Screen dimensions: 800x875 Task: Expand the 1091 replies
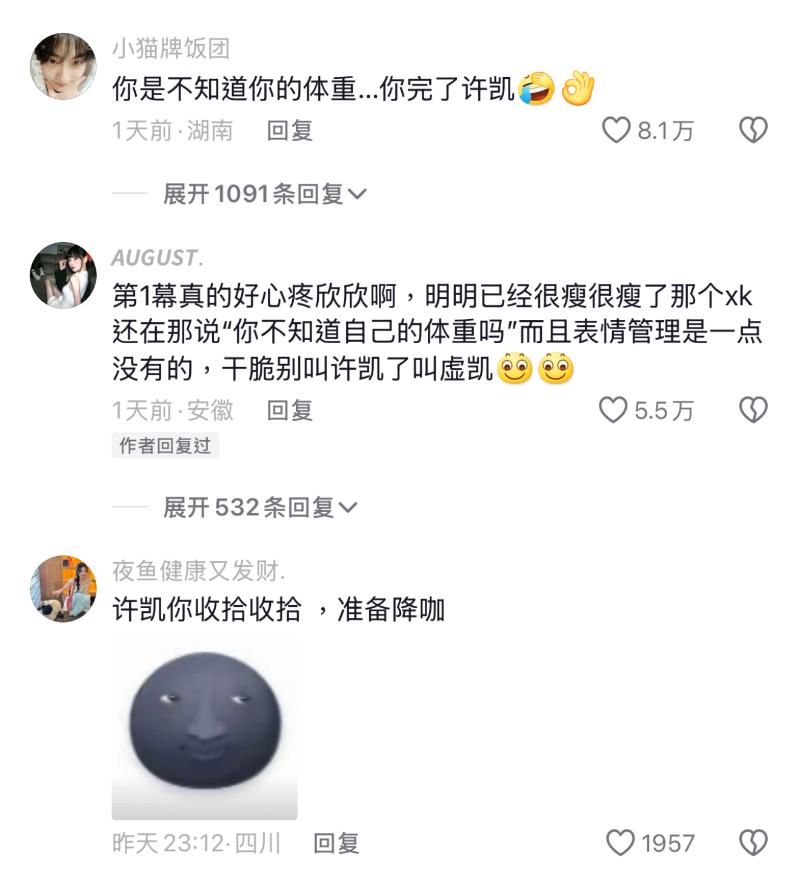coord(265,194)
